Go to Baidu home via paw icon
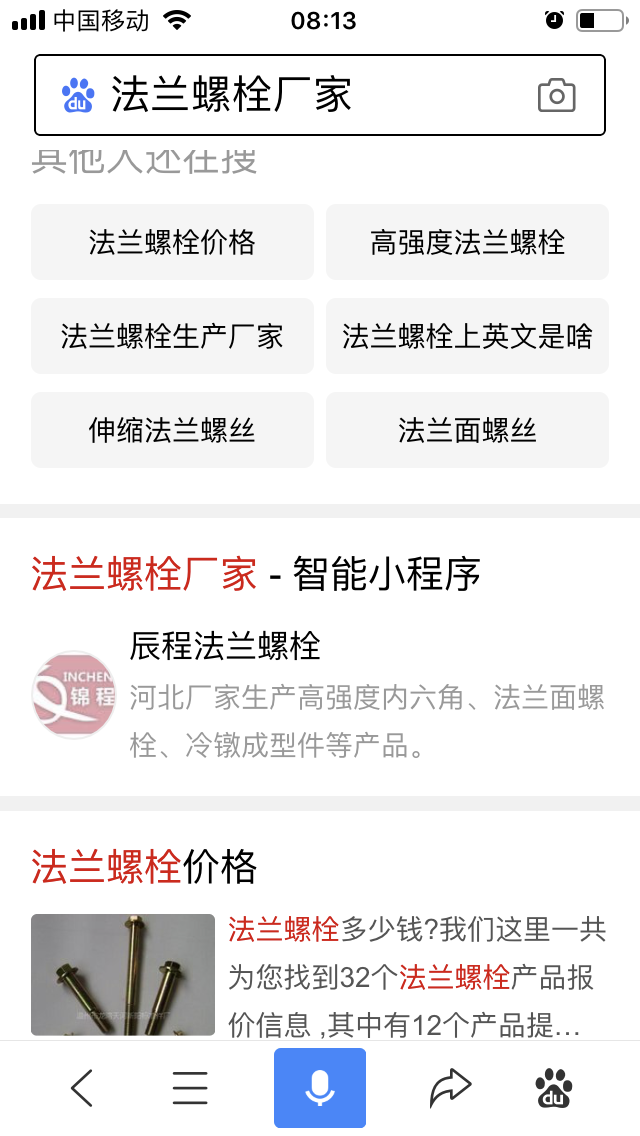This screenshot has height=1136, width=640. [x=554, y=1088]
